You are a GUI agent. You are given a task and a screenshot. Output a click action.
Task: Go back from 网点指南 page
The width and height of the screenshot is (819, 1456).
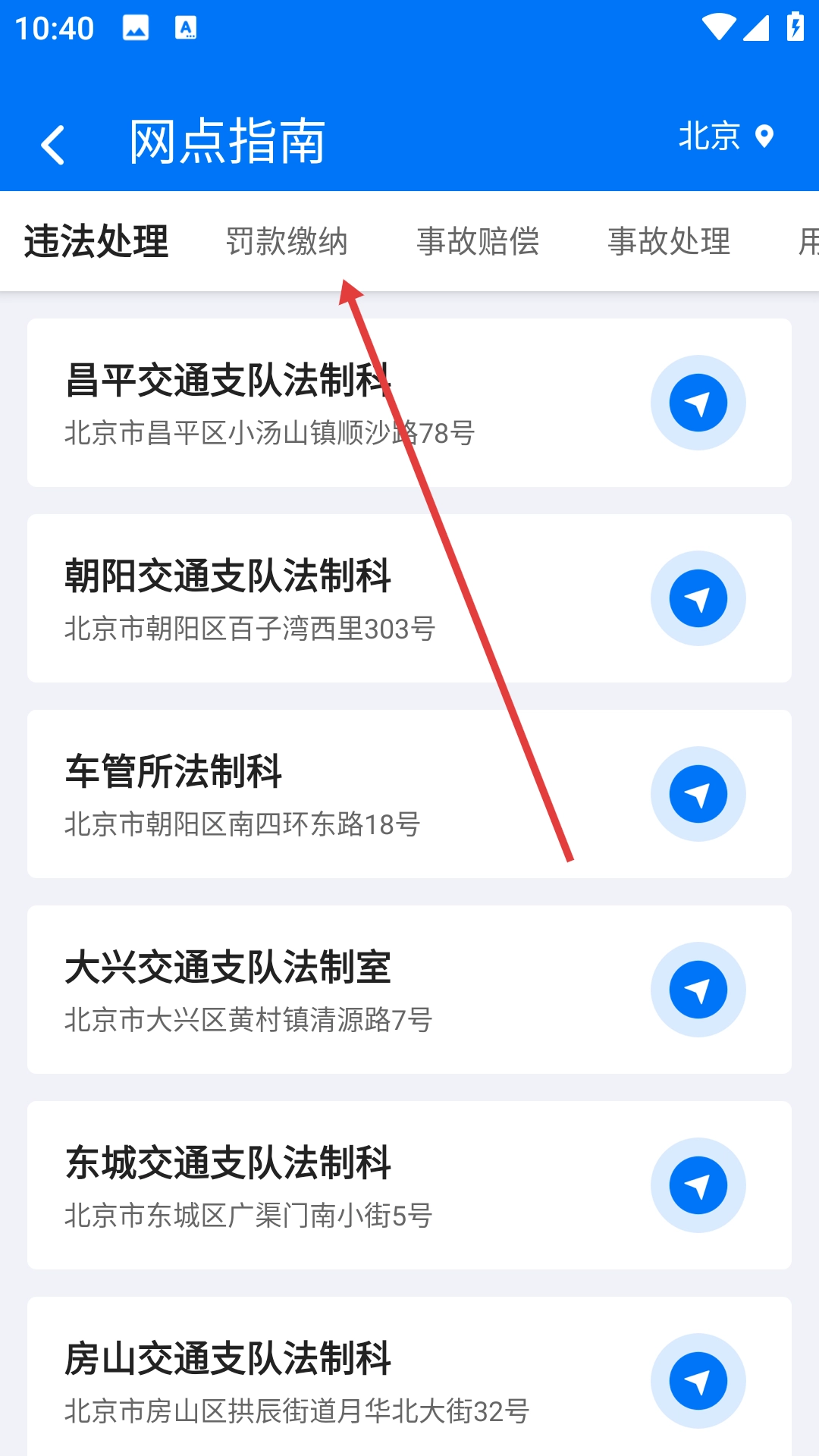53,144
